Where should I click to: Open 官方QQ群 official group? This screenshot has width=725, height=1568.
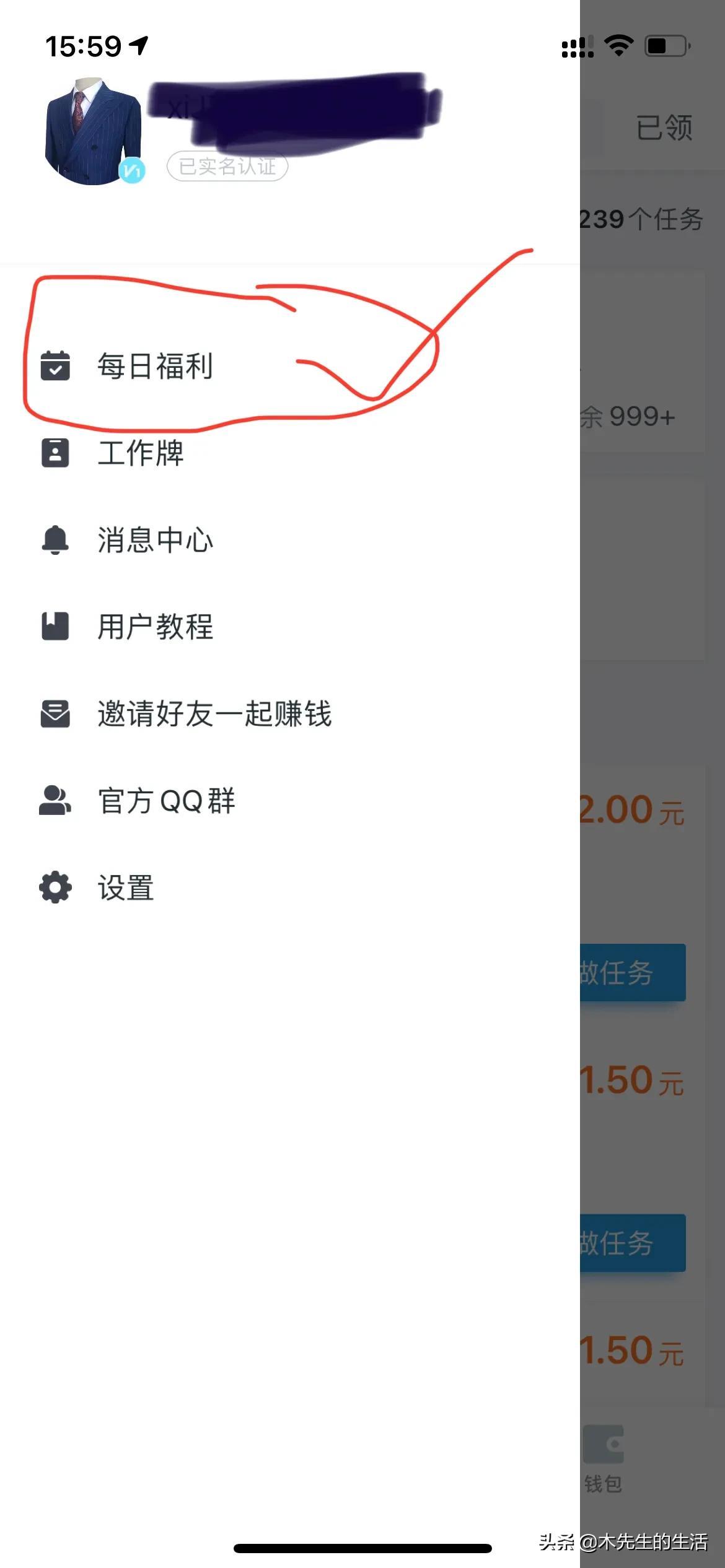click(x=166, y=801)
